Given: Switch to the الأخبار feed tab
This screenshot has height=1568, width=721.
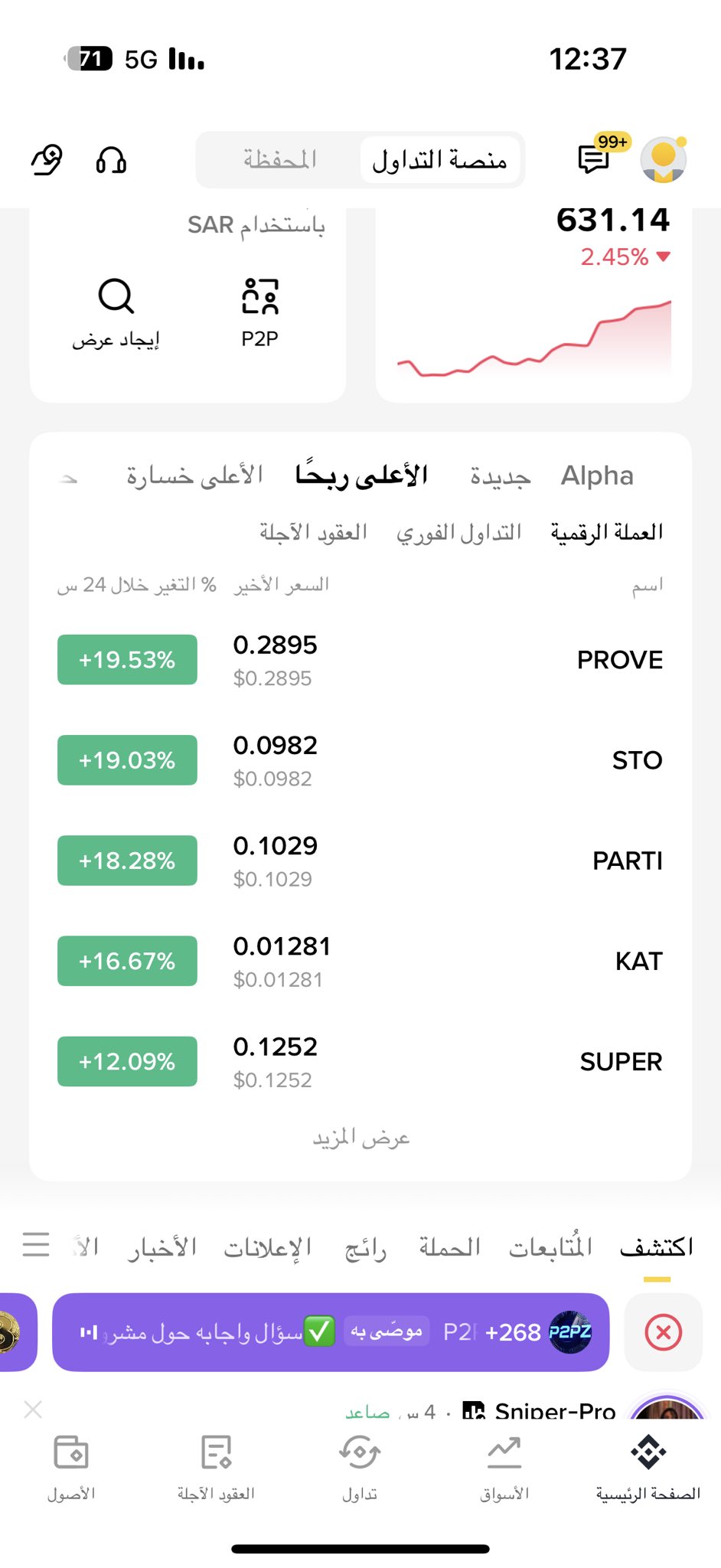Looking at the screenshot, I should 162,1247.
